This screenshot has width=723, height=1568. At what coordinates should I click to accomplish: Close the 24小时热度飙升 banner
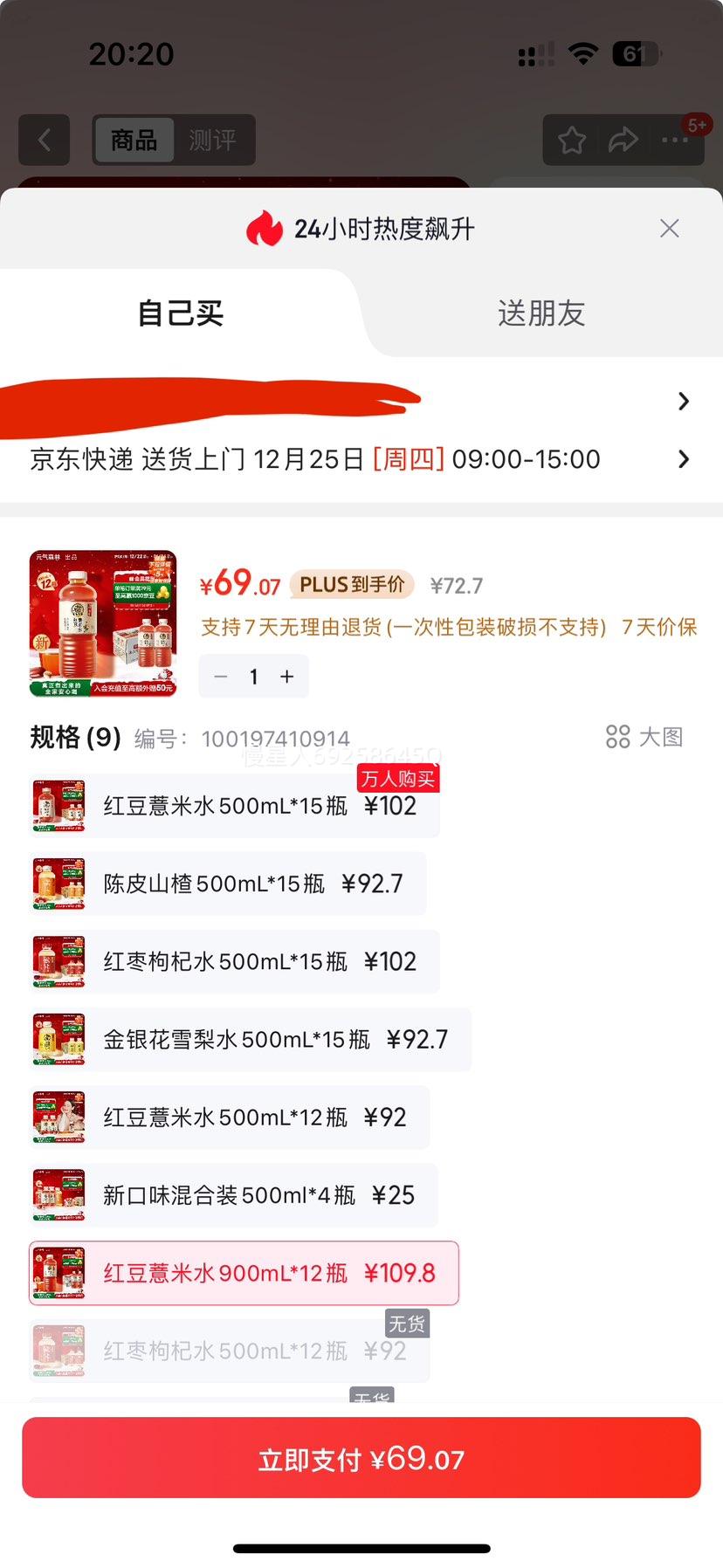pos(669,228)
